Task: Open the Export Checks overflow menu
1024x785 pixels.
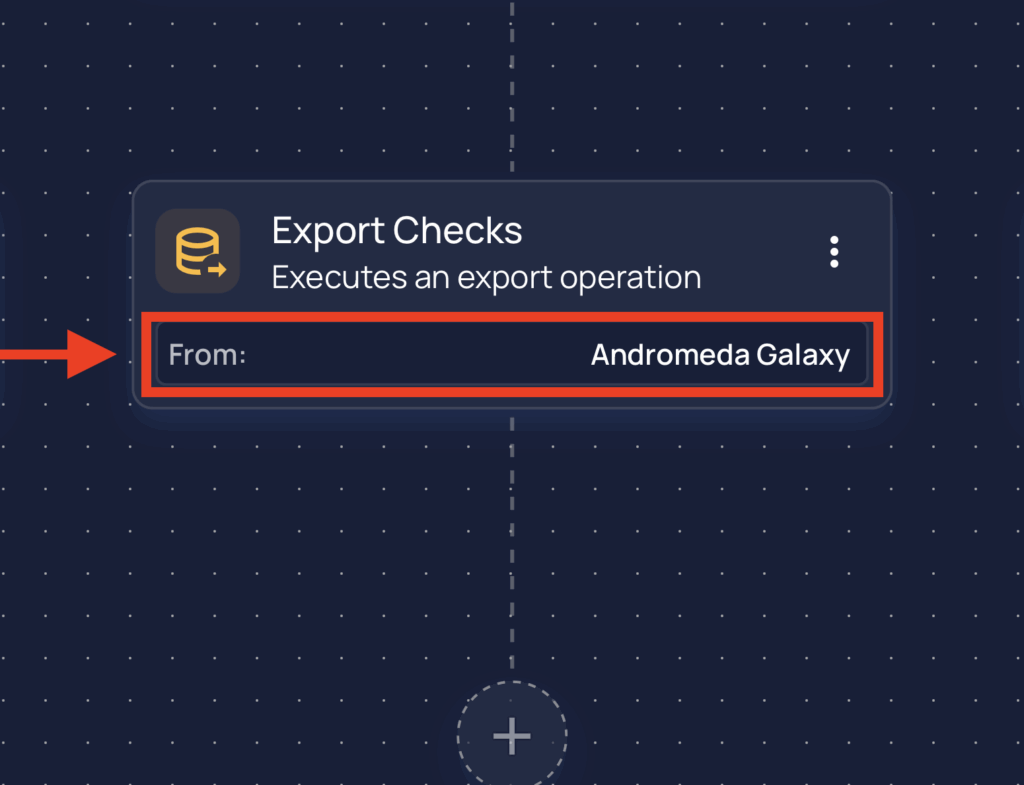Action: click(834, 252)
